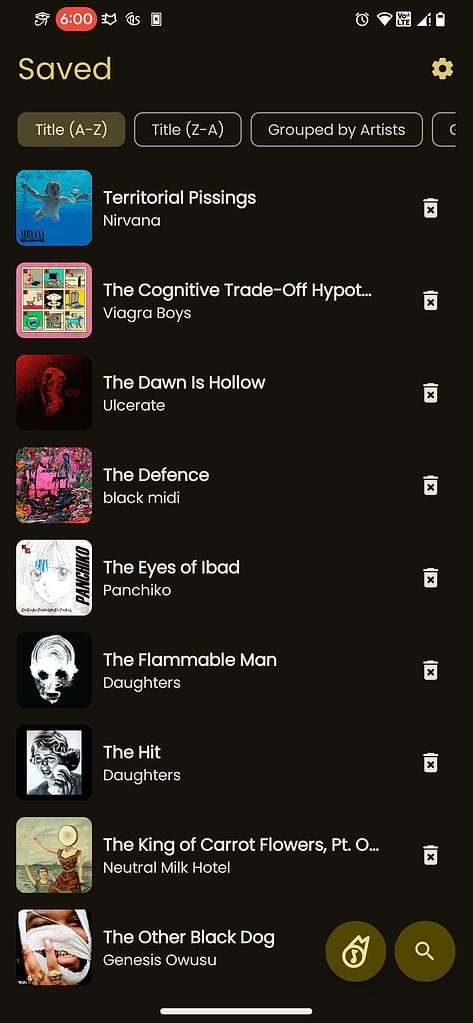Delete The Eyes of Ibad
The width and height of the screenshot is (473, 1023).
pyautogui.click(x=430, y=578)
